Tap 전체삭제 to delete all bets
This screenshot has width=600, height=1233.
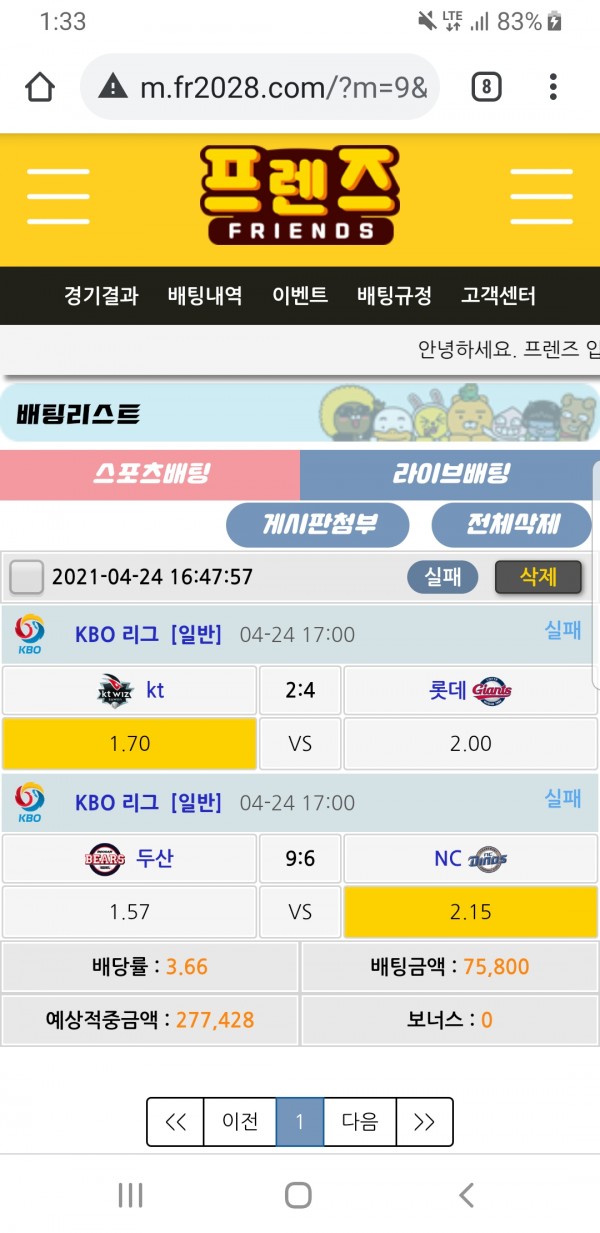point(512,524)
